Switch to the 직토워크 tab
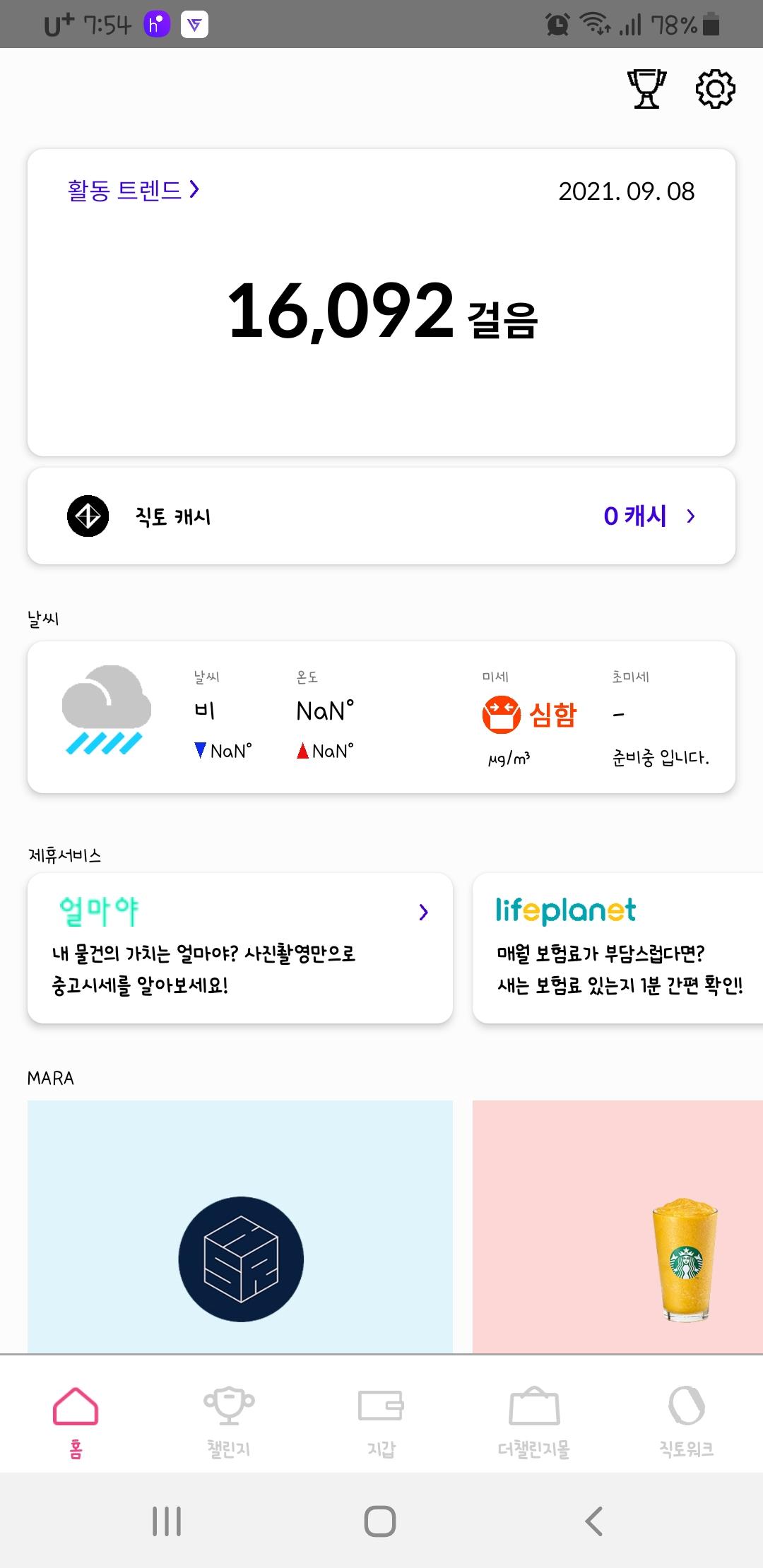The width and height of the screenshot is (763, 1568). (x=686, y=1421)
